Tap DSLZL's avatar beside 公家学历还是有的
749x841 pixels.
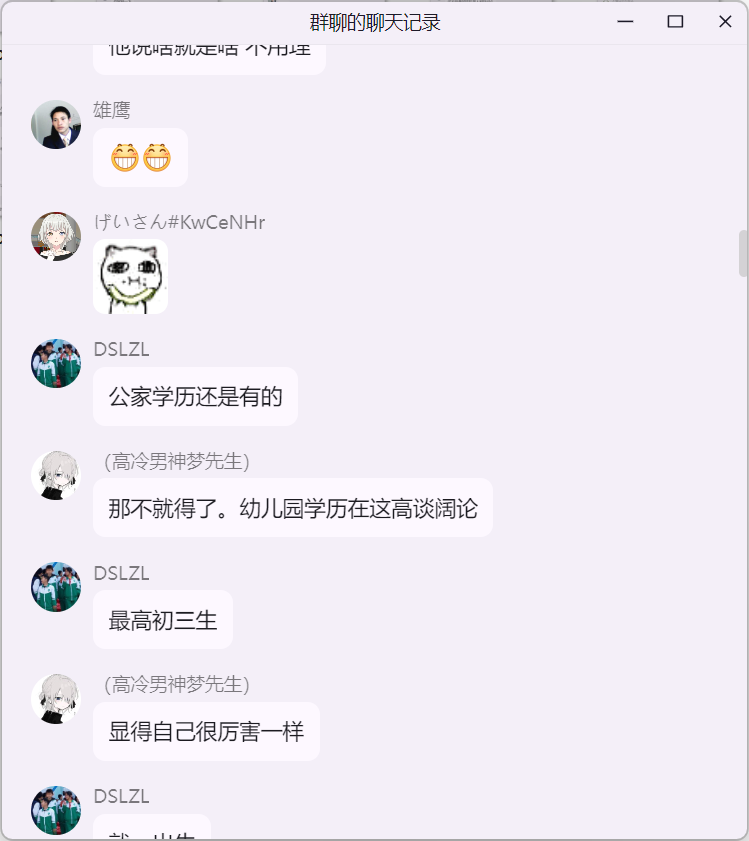[x=56, y=363]
